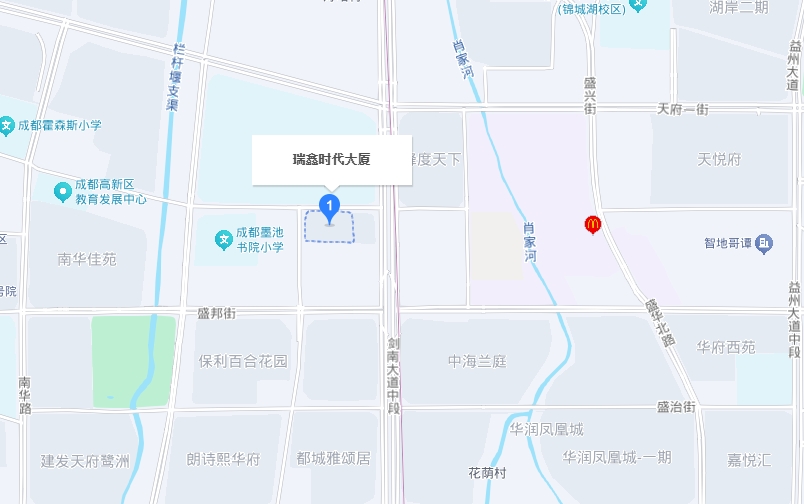Tap the 成都墨池书院小学 school icon
This screenshot has height=504, width=804.
224,240
